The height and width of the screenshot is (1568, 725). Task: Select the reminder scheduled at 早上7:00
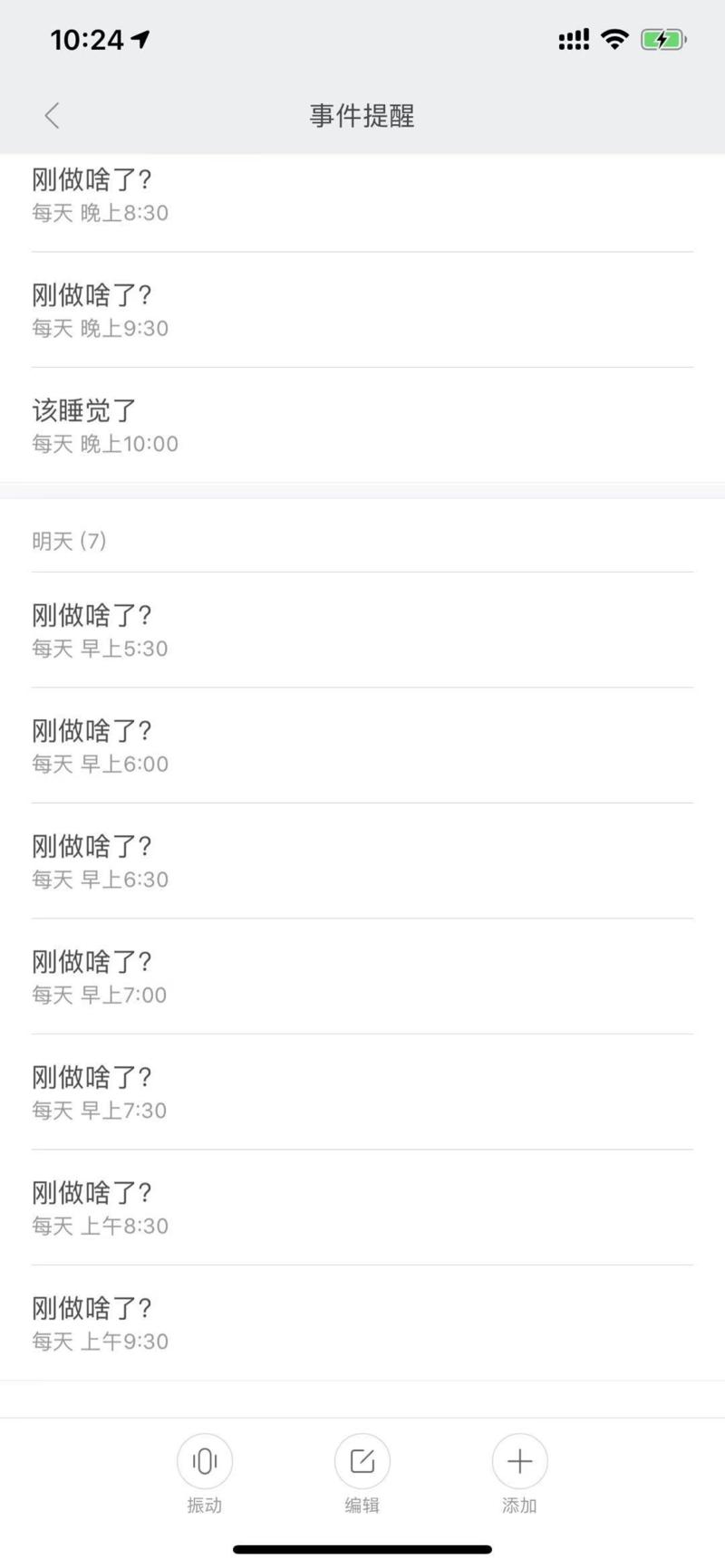(x=362, y=976)
